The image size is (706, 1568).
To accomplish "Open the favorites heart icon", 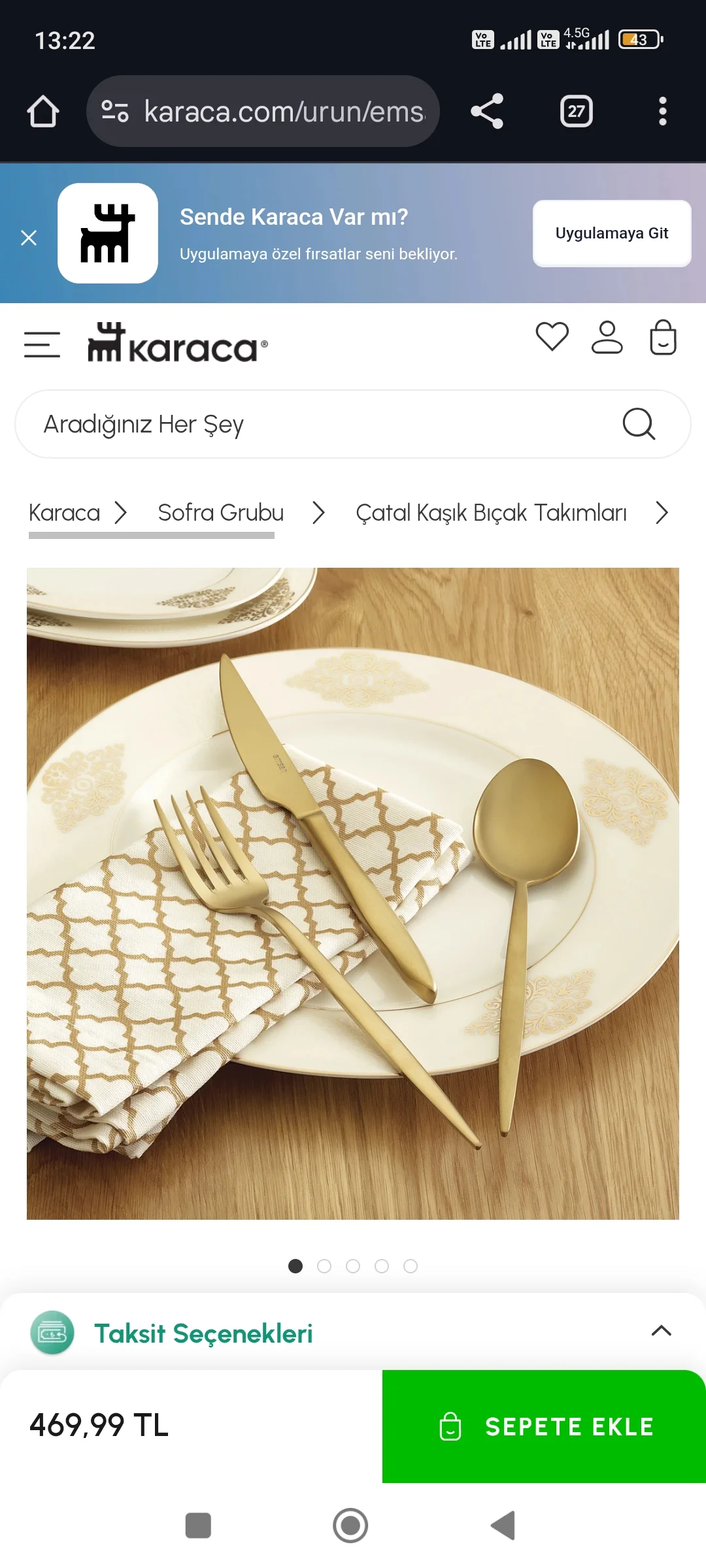I will (552, 337).
